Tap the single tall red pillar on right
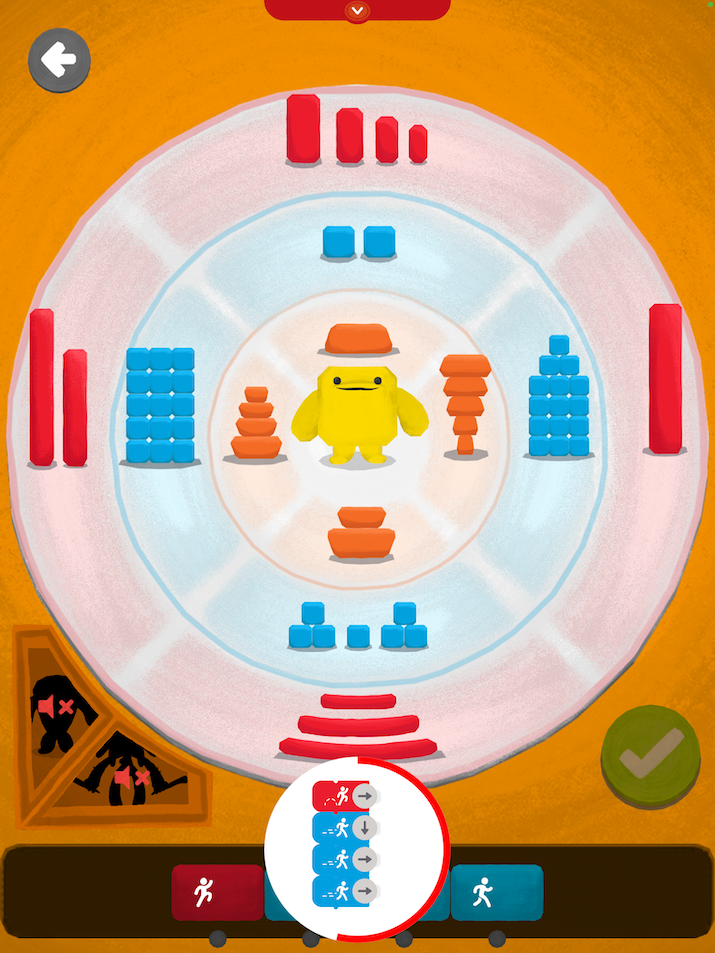Image resolution: width=715 pixels, height=953 pixels. pos(665,378)
